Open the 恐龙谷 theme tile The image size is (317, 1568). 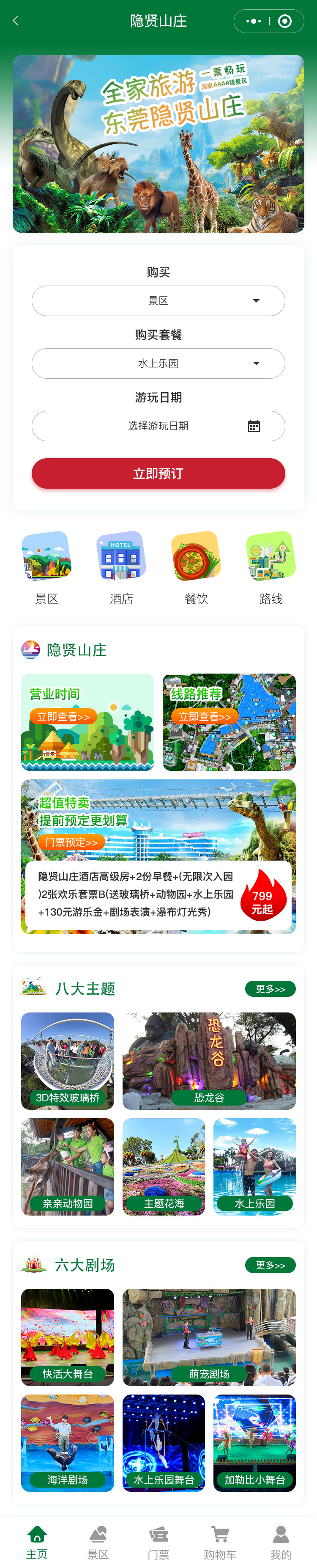(209, 1060)
